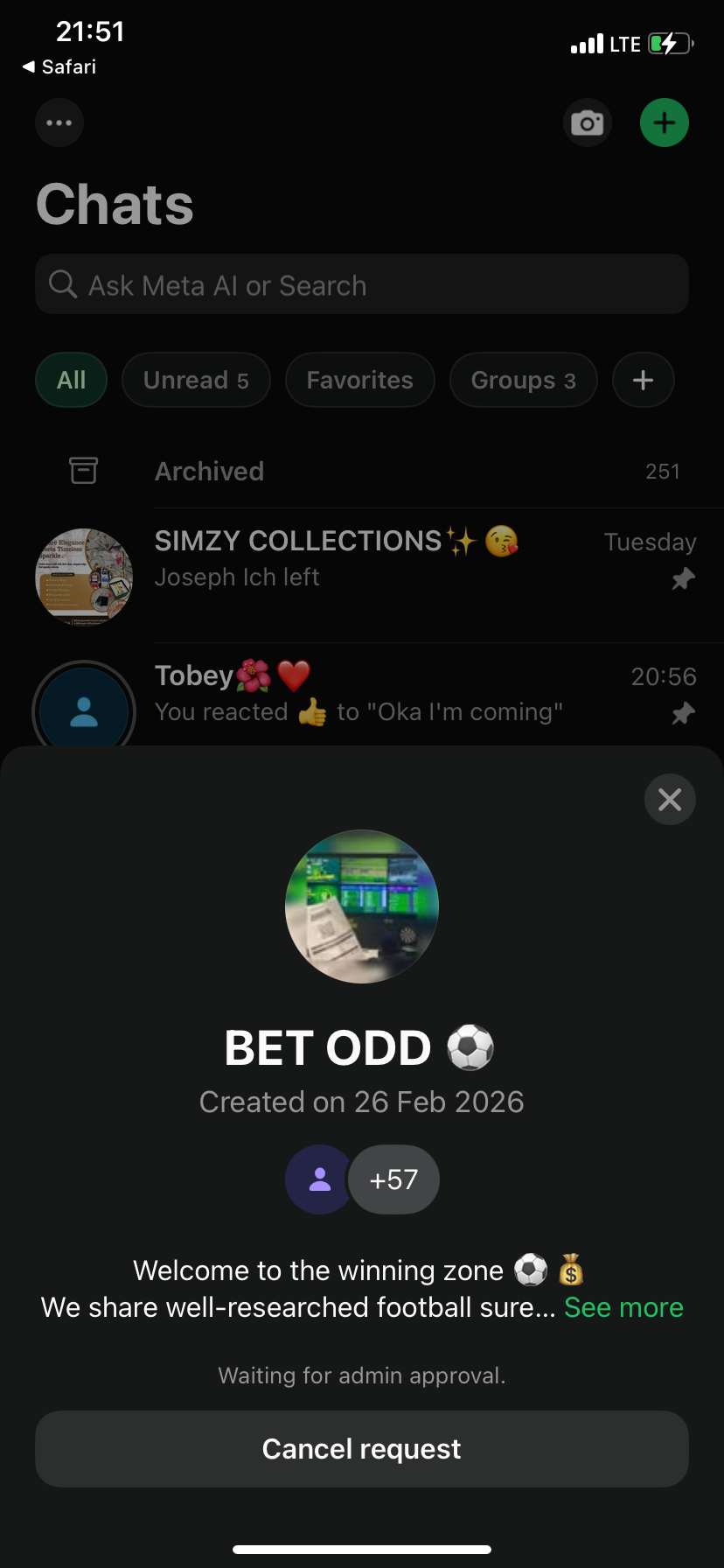Cancel the group join request
This screenshot has width=724, height=1568.
[361, 1448]
